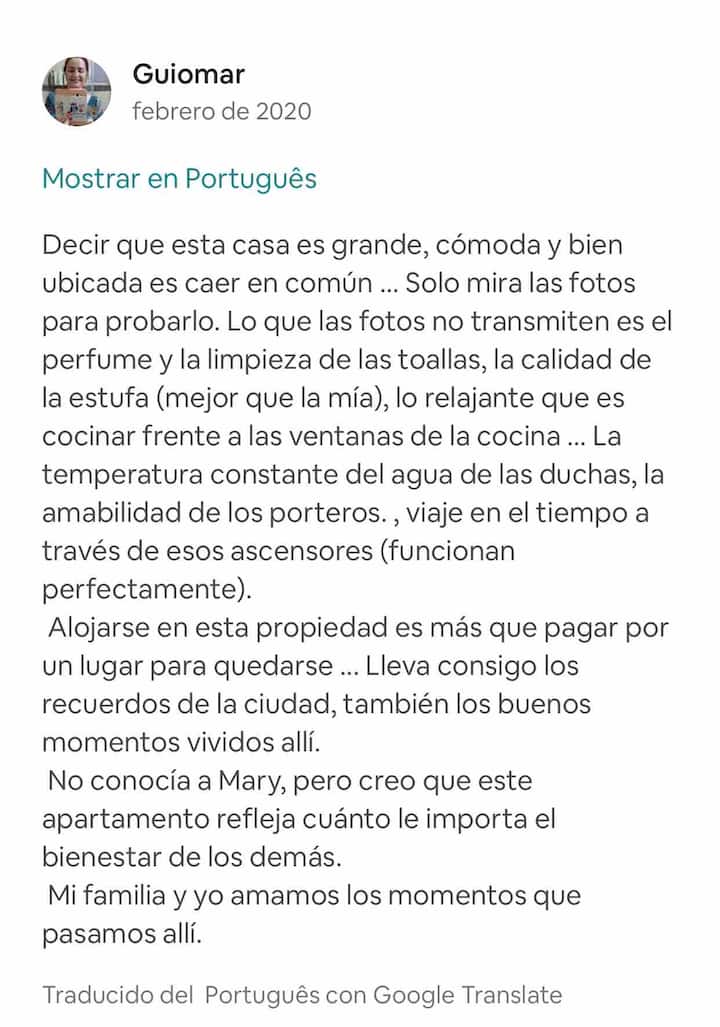Tap the Mostrar en Português link

click(x=179, y=179)
